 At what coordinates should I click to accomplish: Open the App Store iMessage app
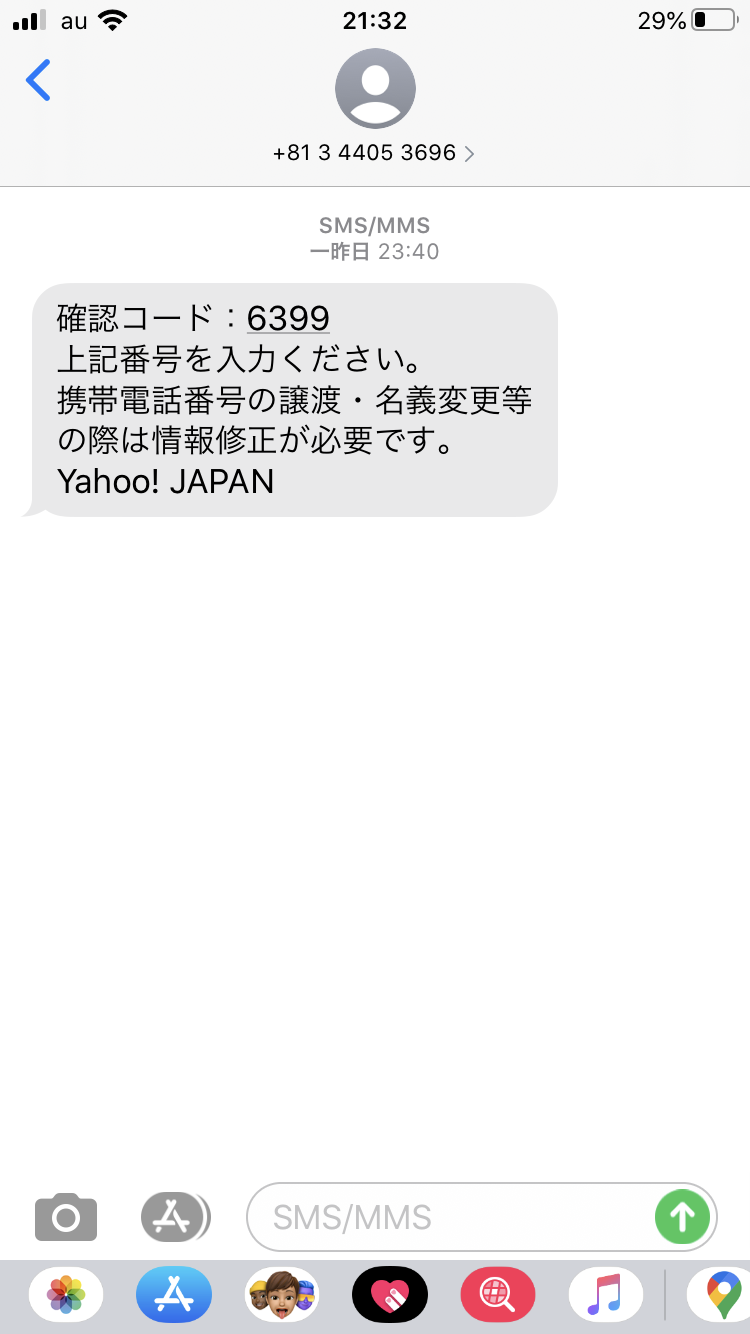(x=174, y=1295)
